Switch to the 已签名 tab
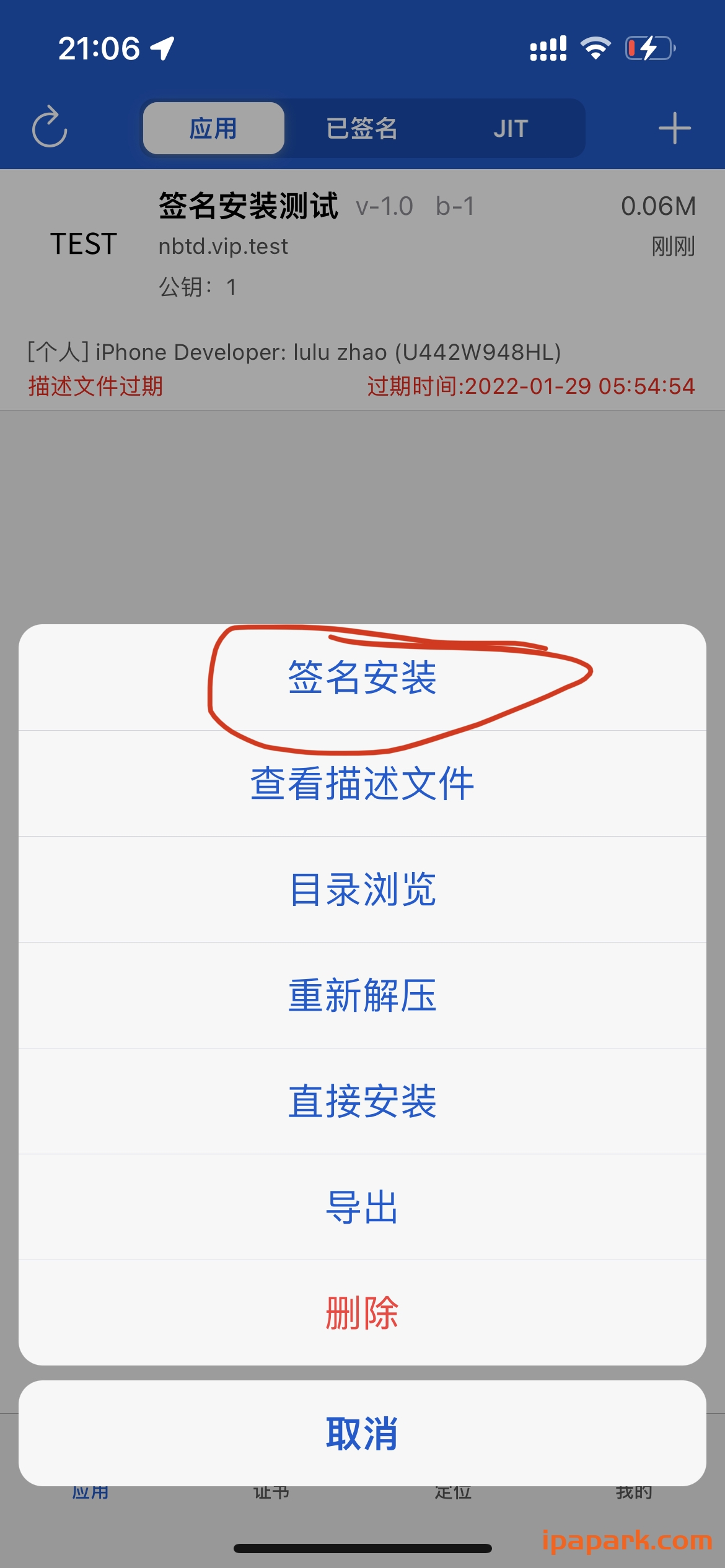This screenshot has height=1568, width=725. tap(362, 128)
